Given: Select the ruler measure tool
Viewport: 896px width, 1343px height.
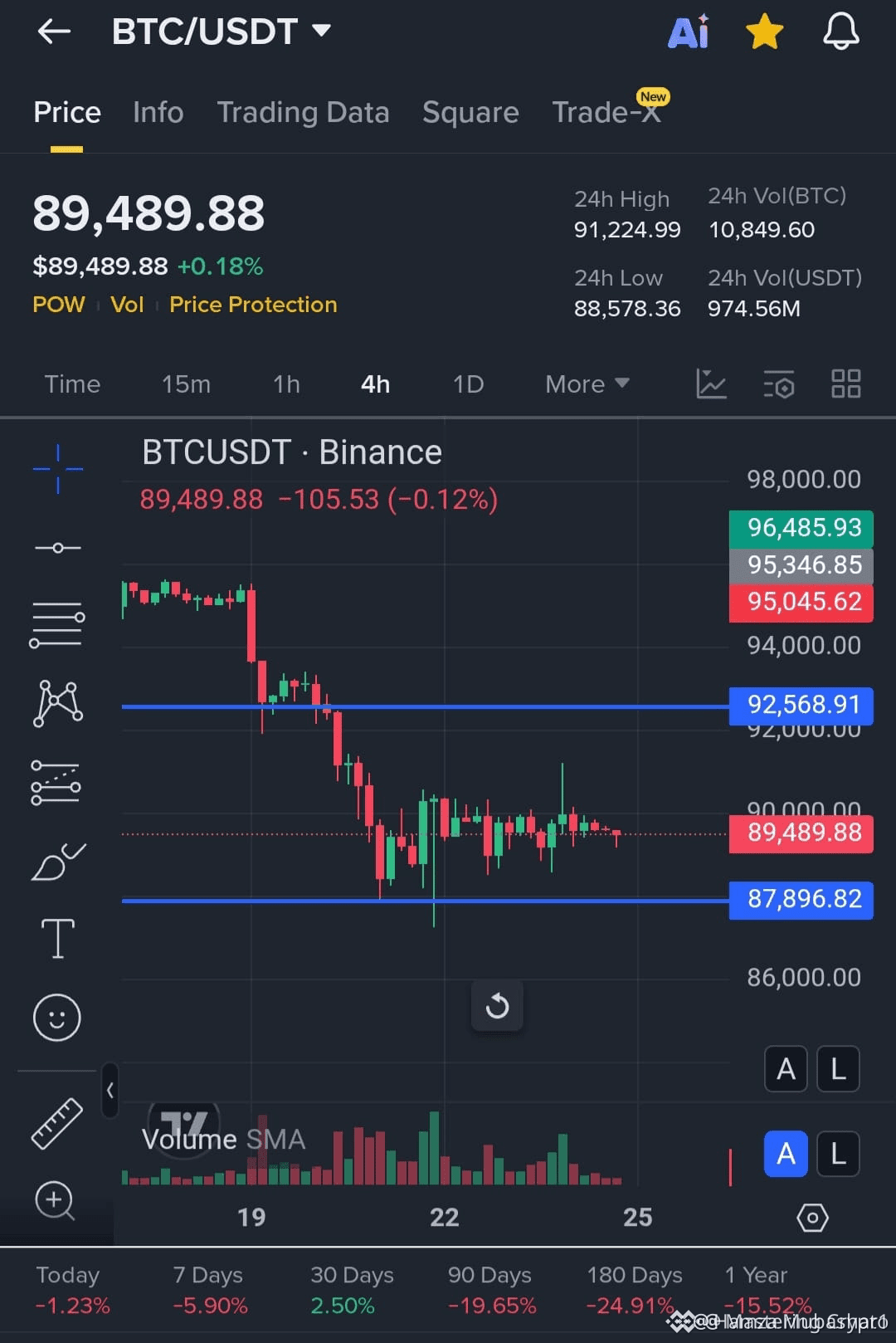Looking at the screenshot, I should point(57,1123).
